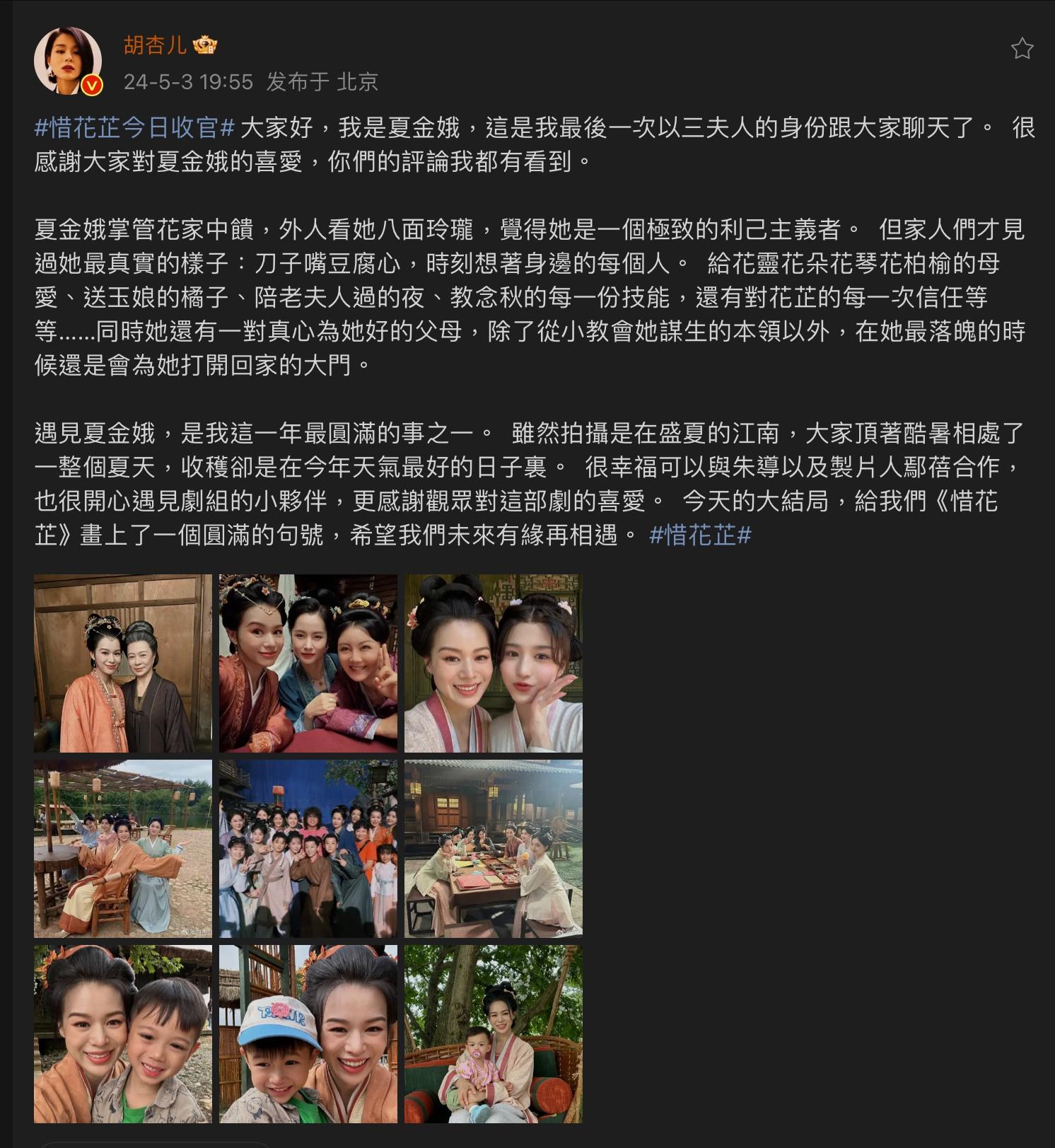
Task: View photo with elderly woman in dark robe
Action: [123, 663]
